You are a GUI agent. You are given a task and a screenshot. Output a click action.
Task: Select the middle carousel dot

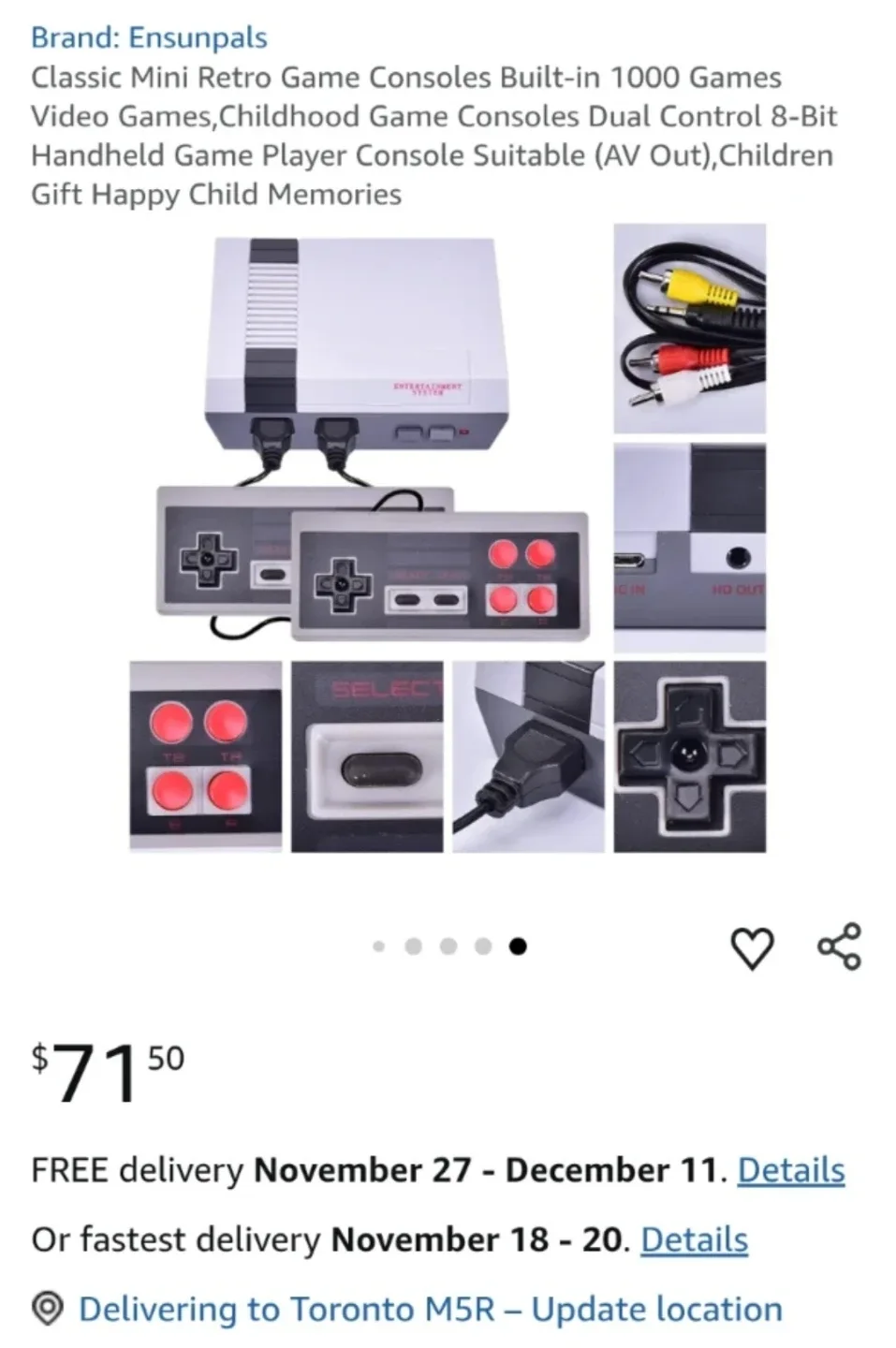point(448,946)
